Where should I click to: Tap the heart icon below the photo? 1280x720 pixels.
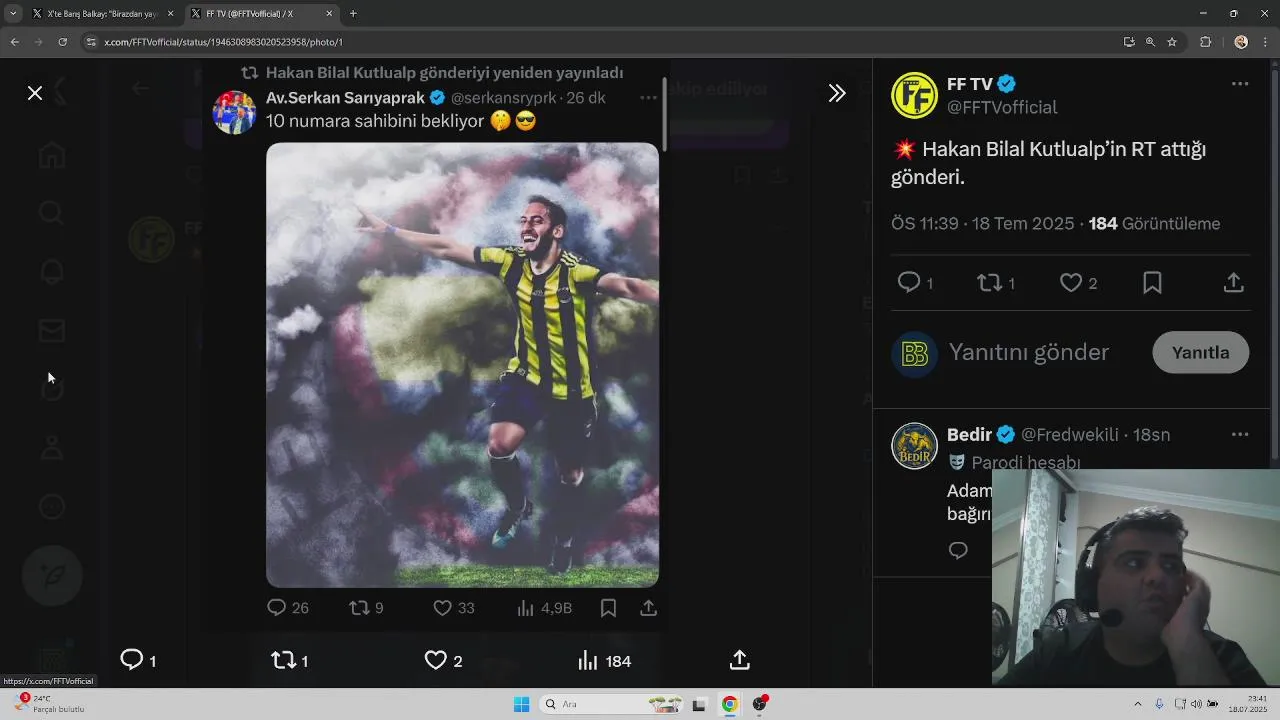436,660
